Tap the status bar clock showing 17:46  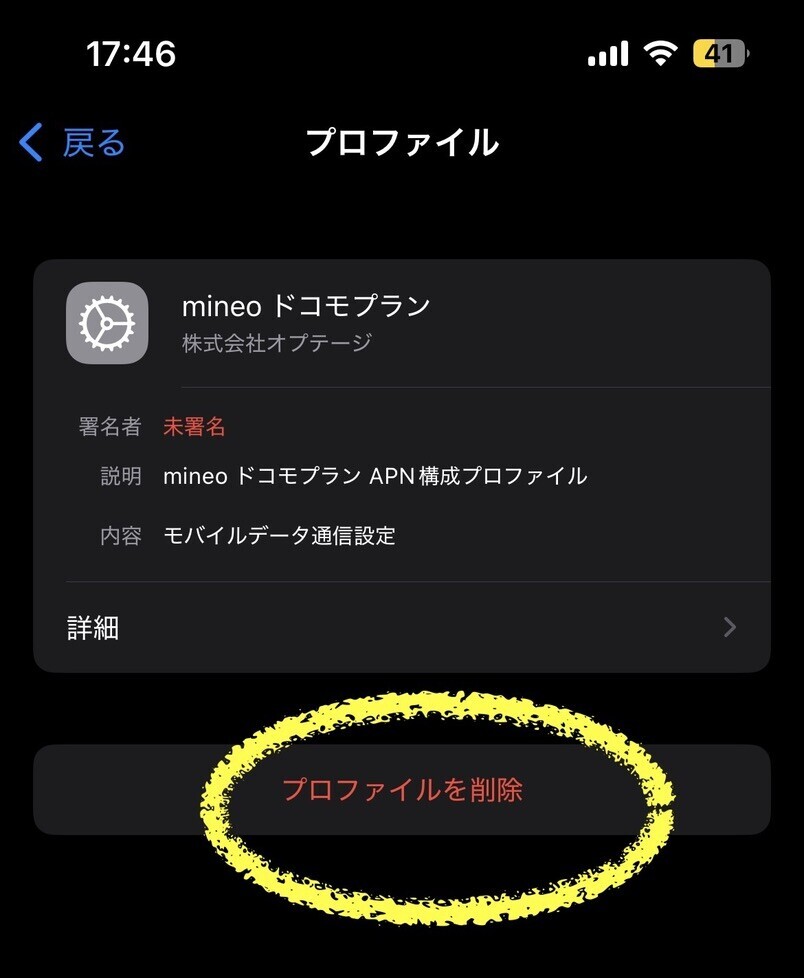131,53
